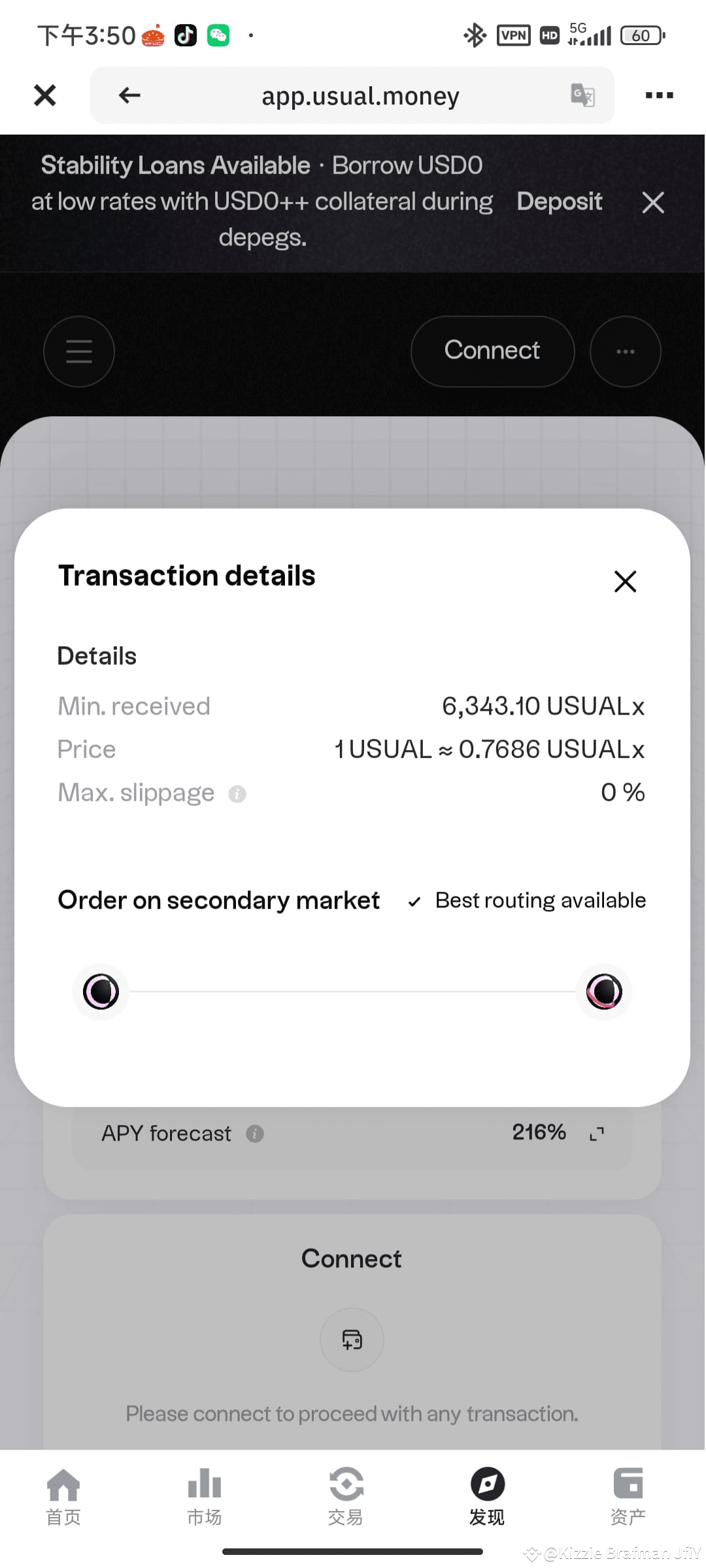Open the hamburger navigation menu
The height and width of the screenshot is (1568, 706).
pyautogui.click(x=78, y=351)
